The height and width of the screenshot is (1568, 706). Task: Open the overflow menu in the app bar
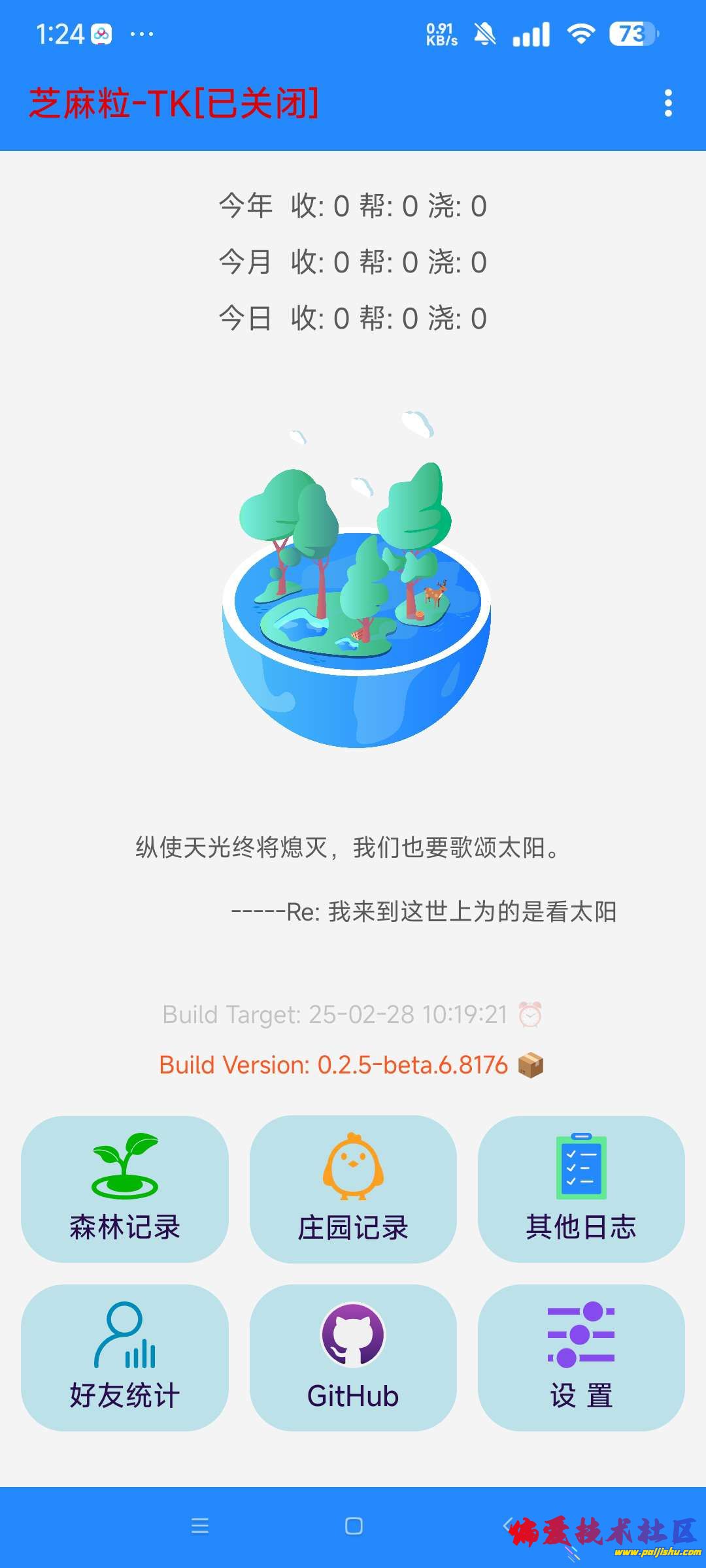click(667, 103)
